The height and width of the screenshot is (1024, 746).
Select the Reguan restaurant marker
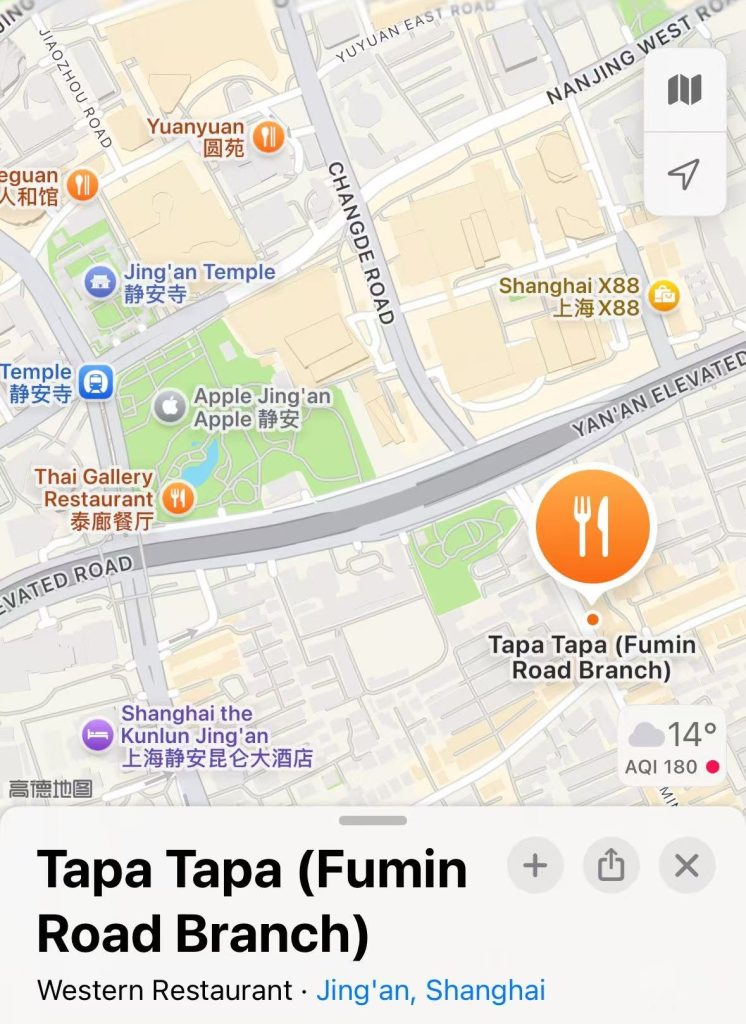(82, 185)
